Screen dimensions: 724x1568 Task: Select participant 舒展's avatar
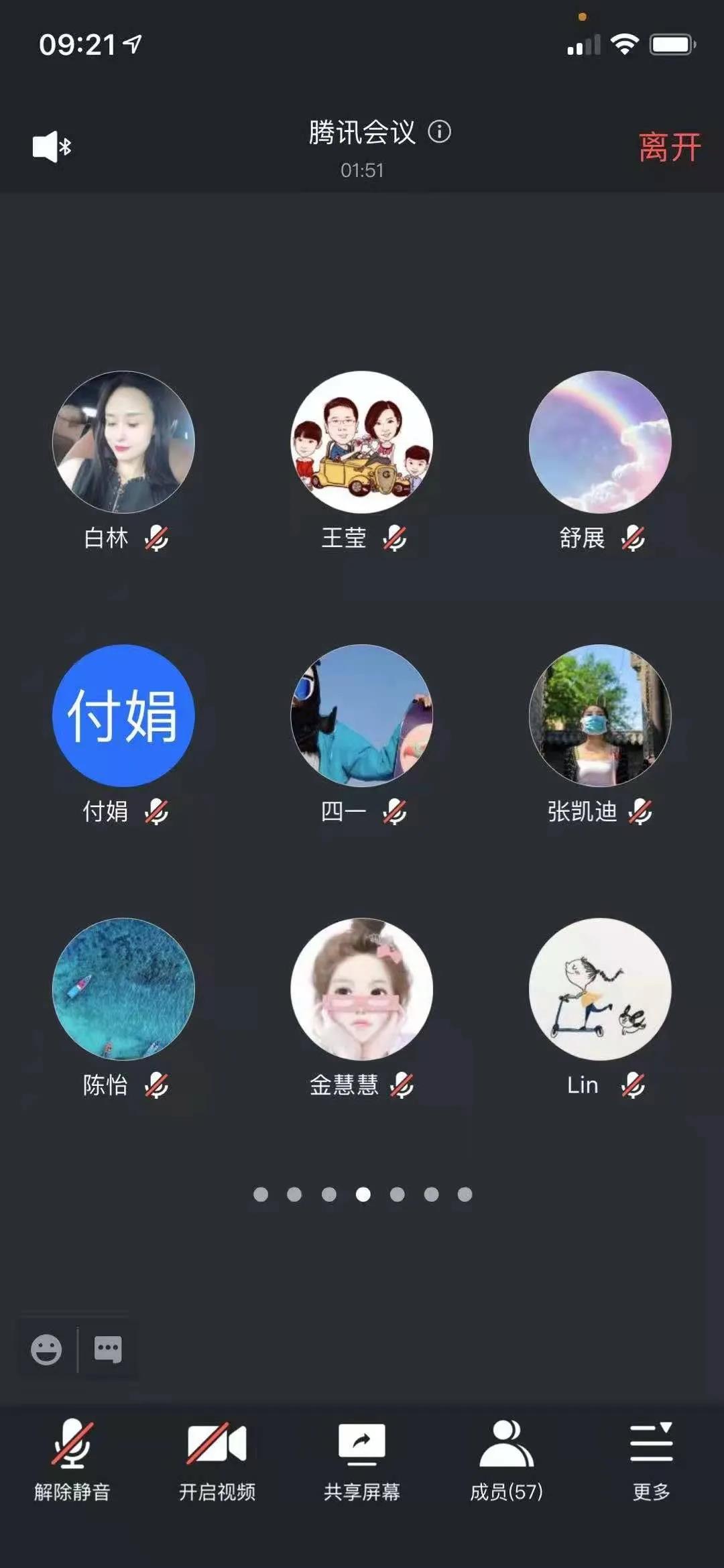tap(600, 442)
